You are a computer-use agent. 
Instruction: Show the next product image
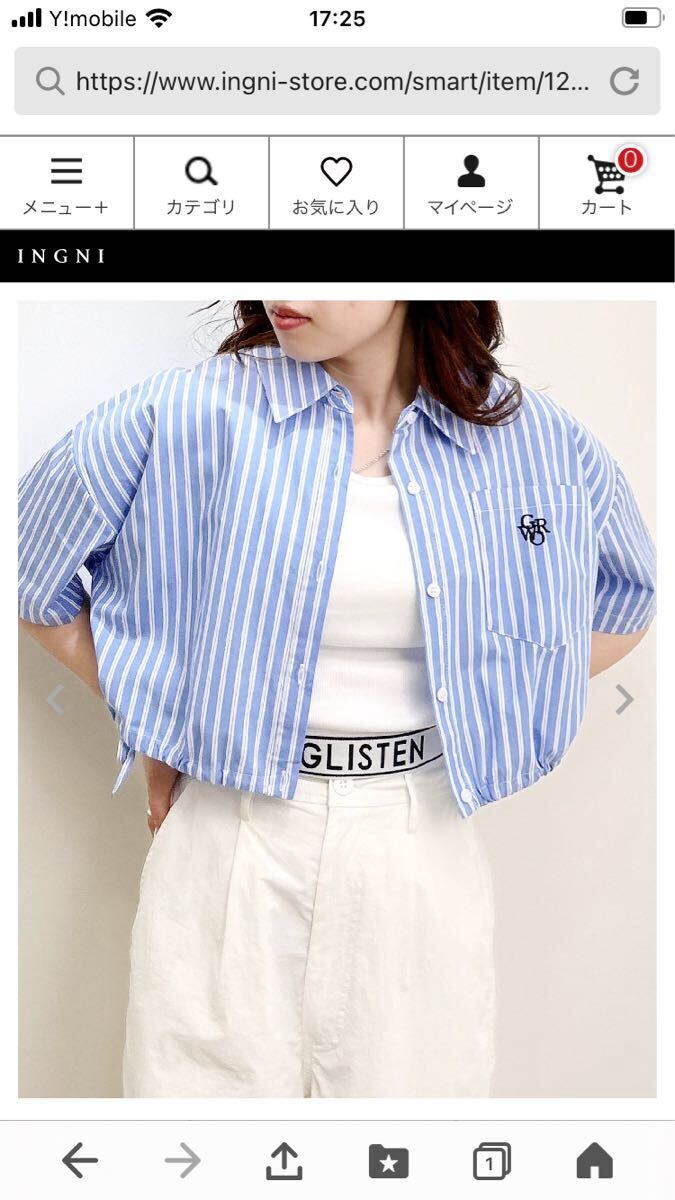coord(624,699)
